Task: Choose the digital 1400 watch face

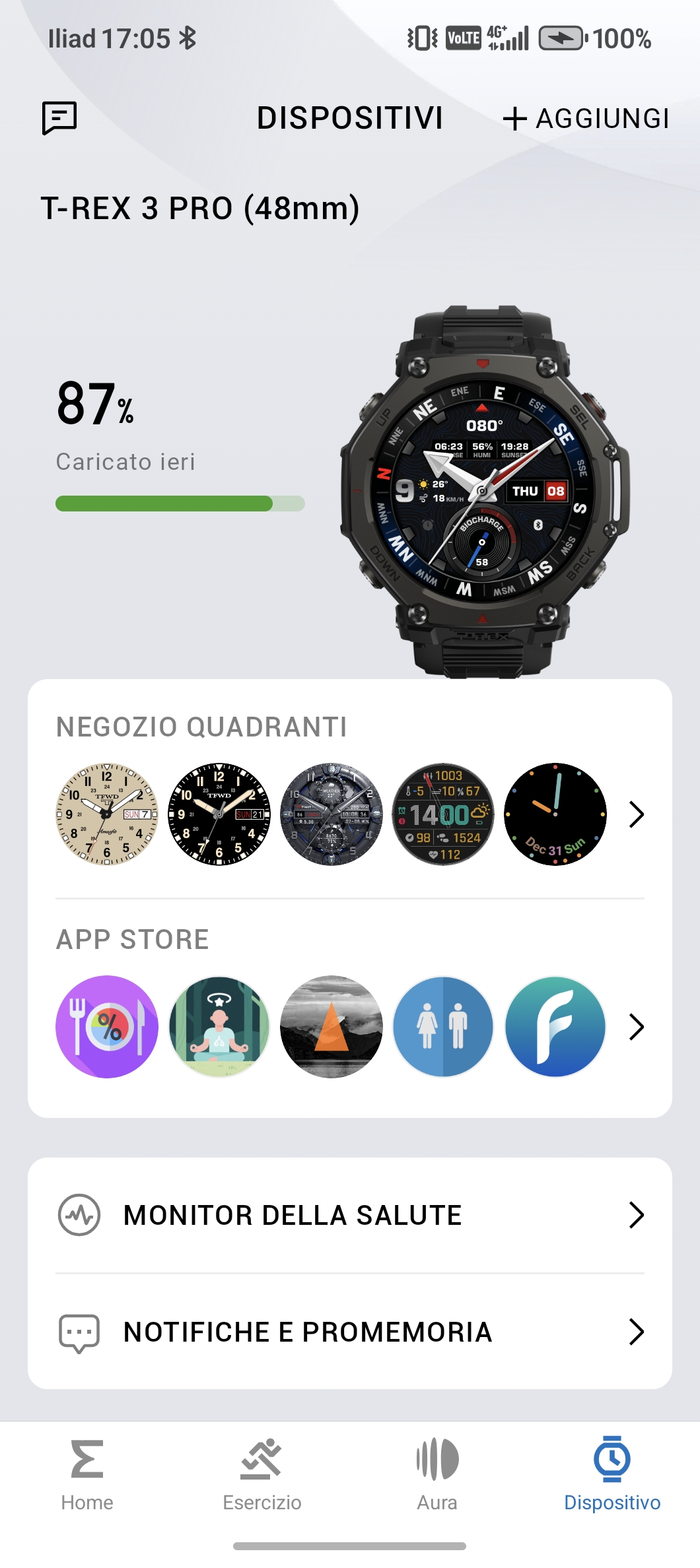Action: pyautogui.click(x=443, y=814)
